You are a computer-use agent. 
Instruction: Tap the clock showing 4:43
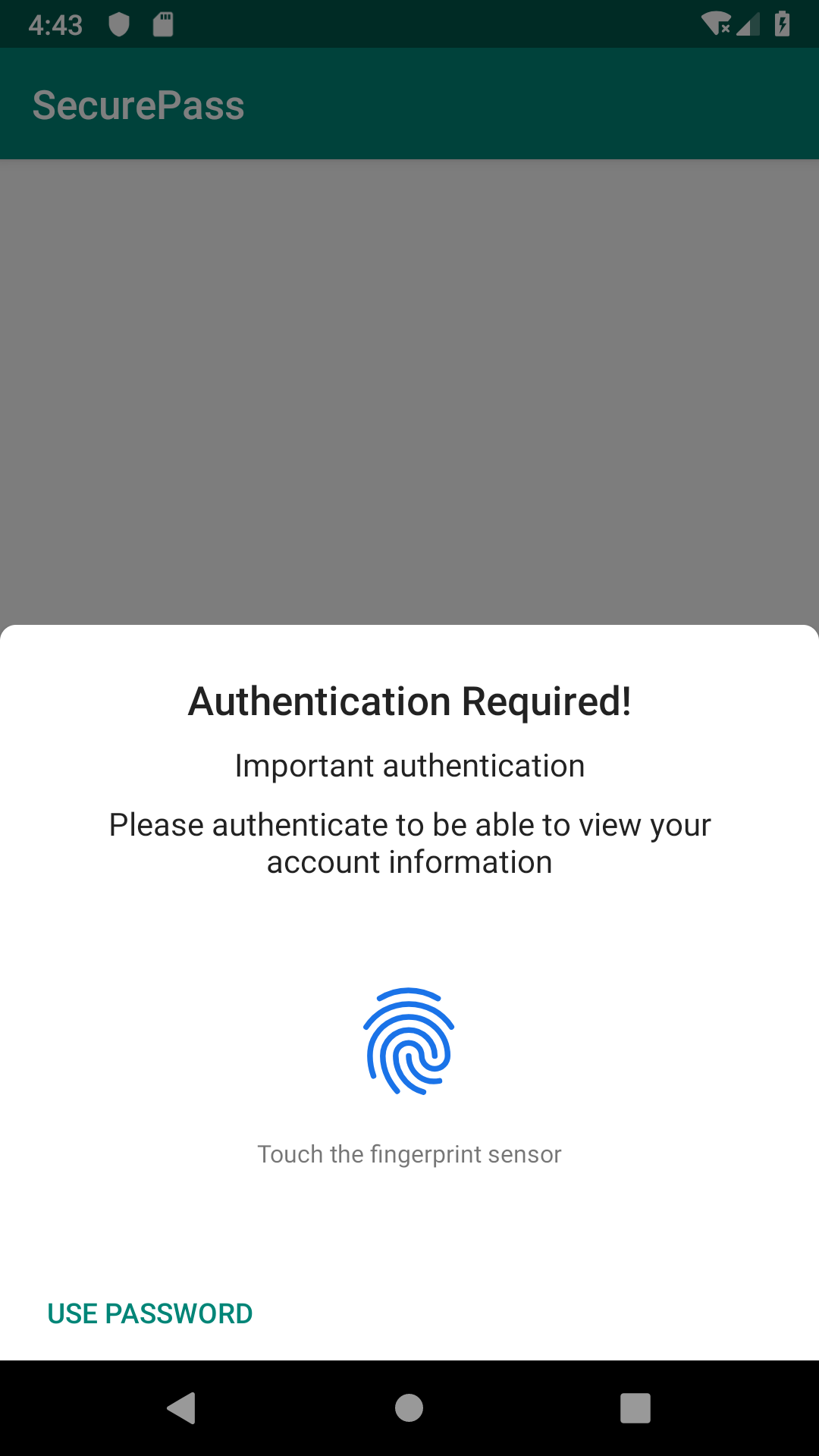(x=55, y=24)
